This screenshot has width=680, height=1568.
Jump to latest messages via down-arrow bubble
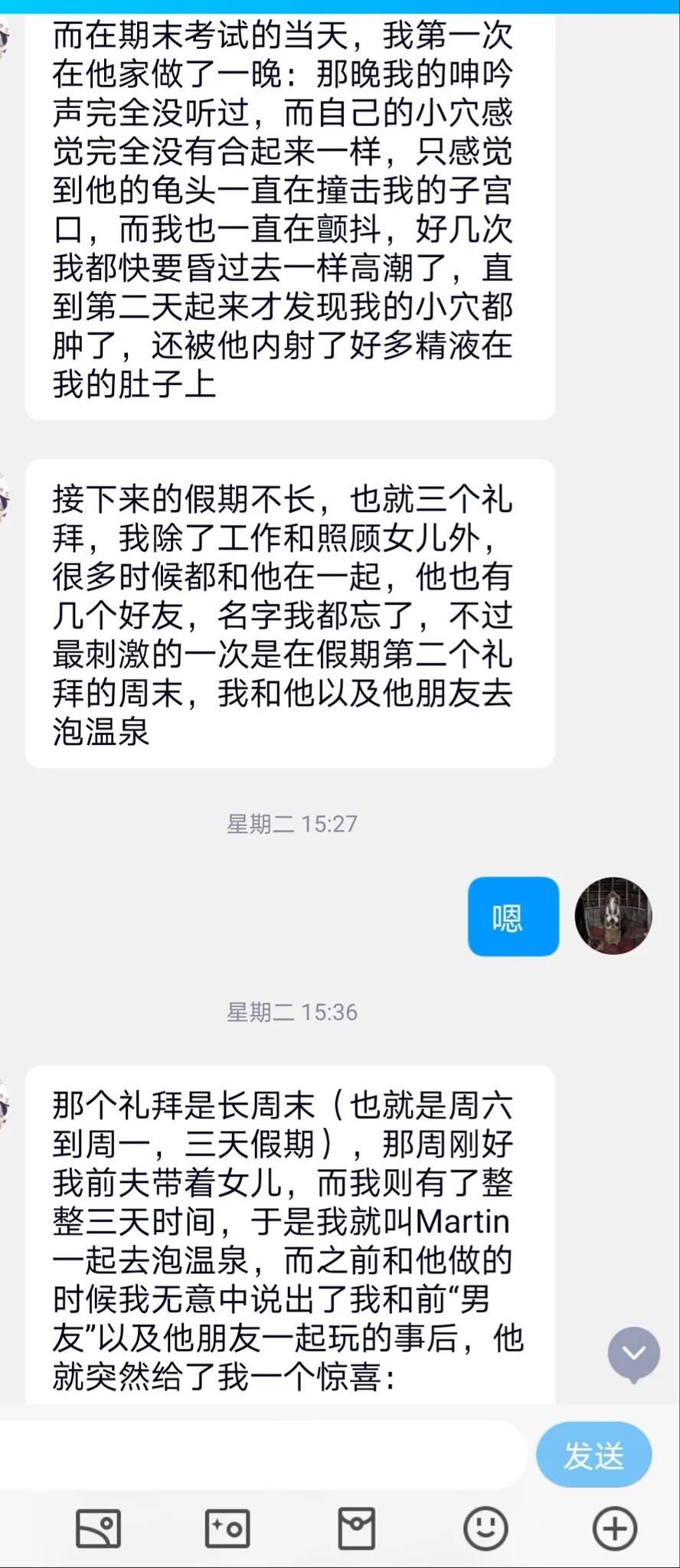tap(633, 1354)
